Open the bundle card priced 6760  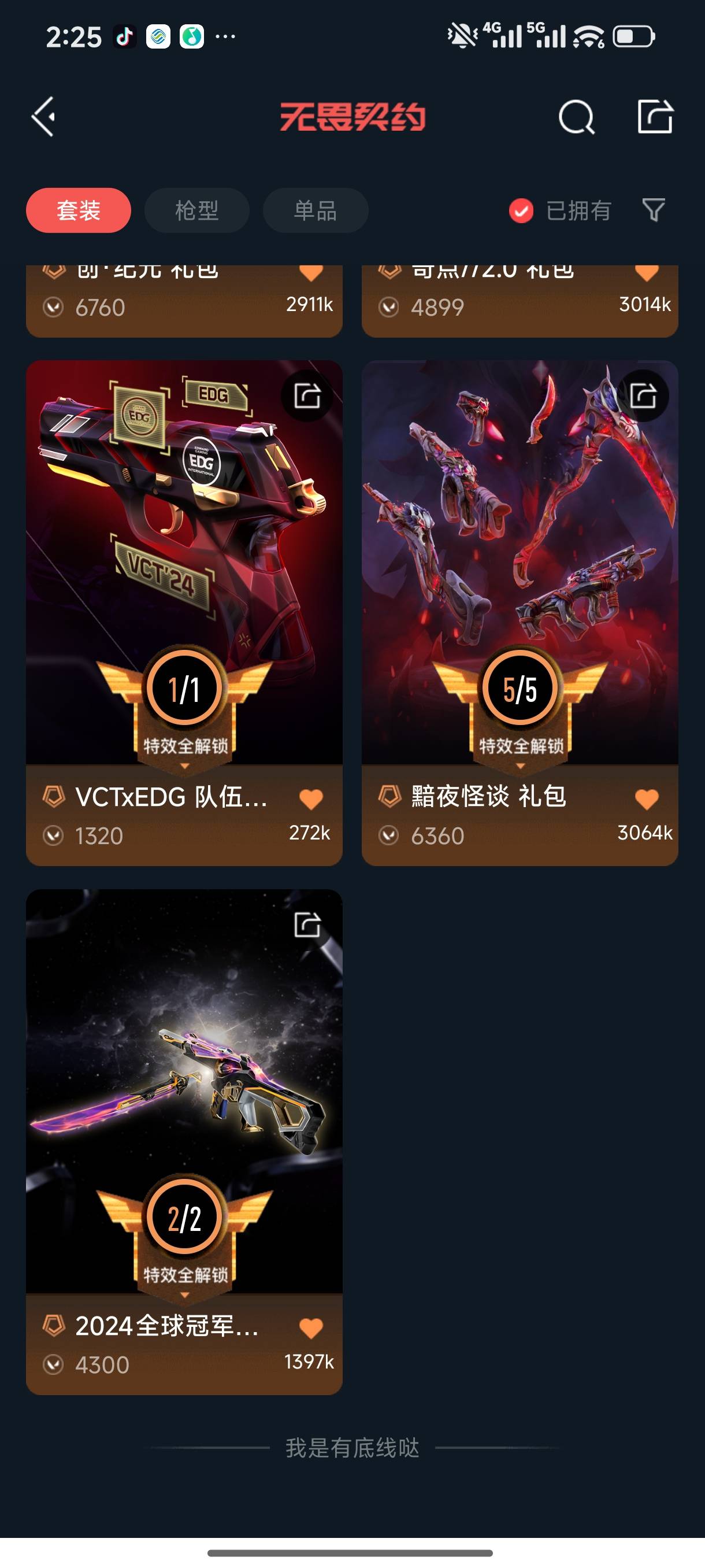[x=184, y=301]
